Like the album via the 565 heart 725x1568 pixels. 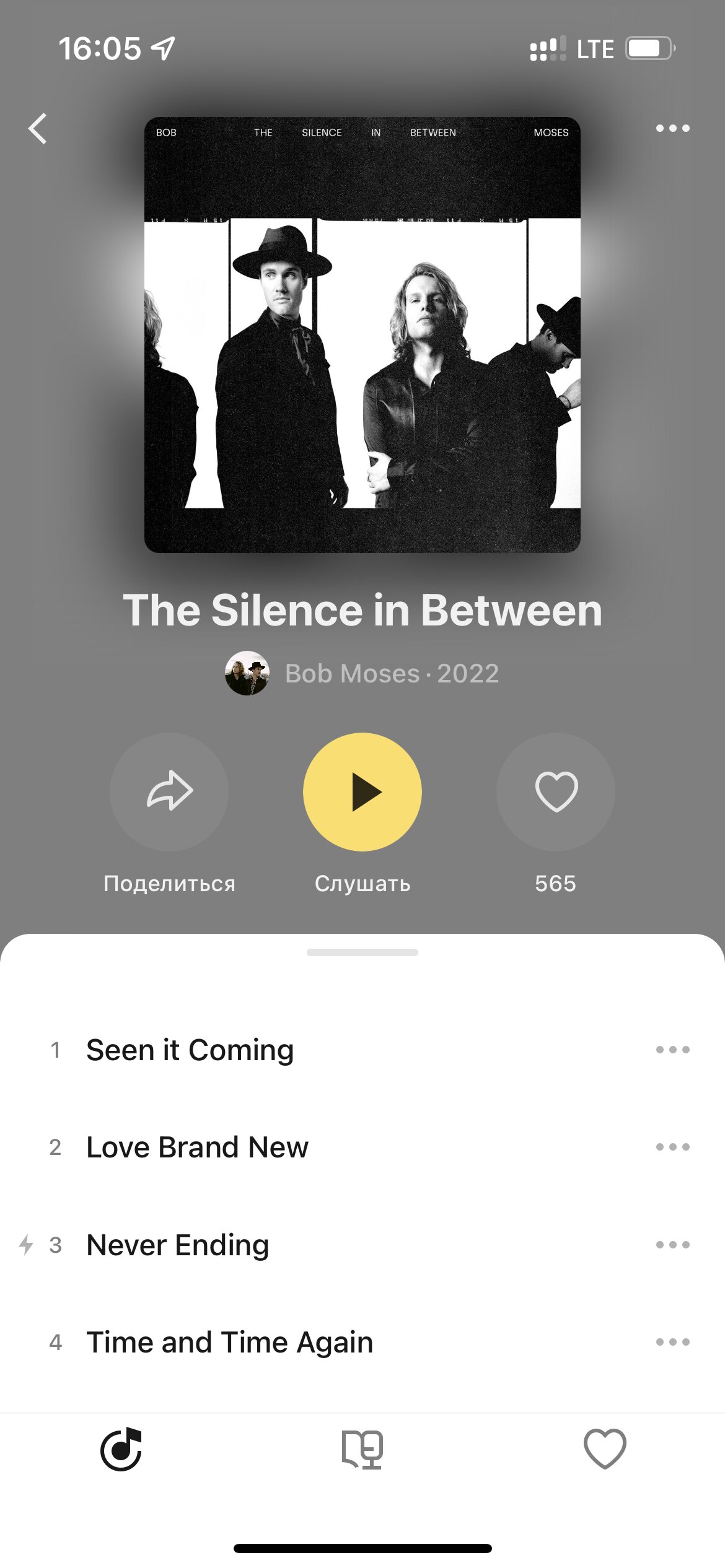tap(556, 791)
